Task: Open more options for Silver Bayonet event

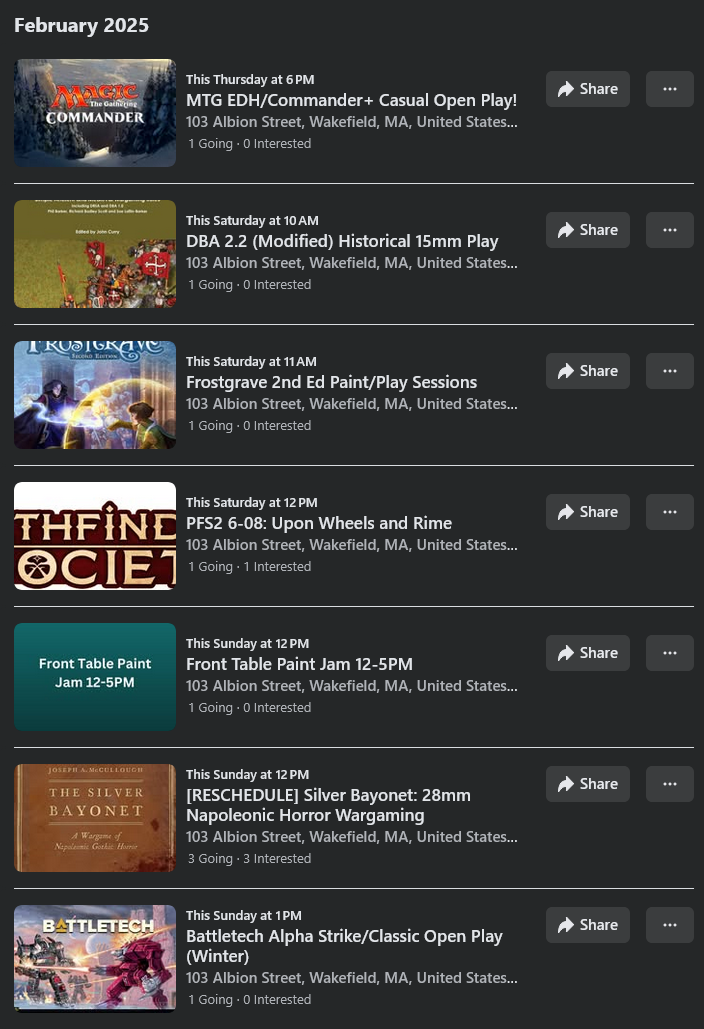Action: tap(670, 784)
